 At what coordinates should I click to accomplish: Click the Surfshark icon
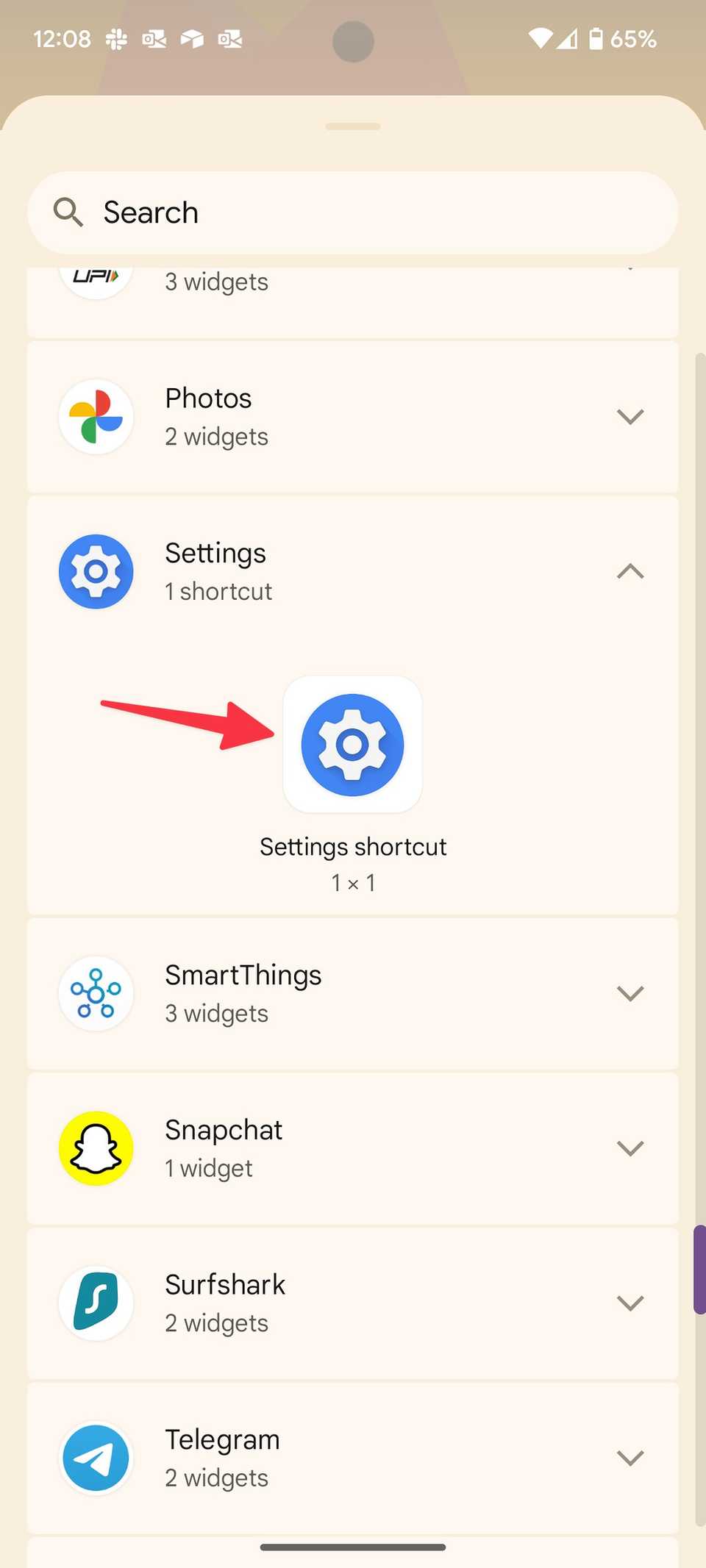pos(96,1303)
